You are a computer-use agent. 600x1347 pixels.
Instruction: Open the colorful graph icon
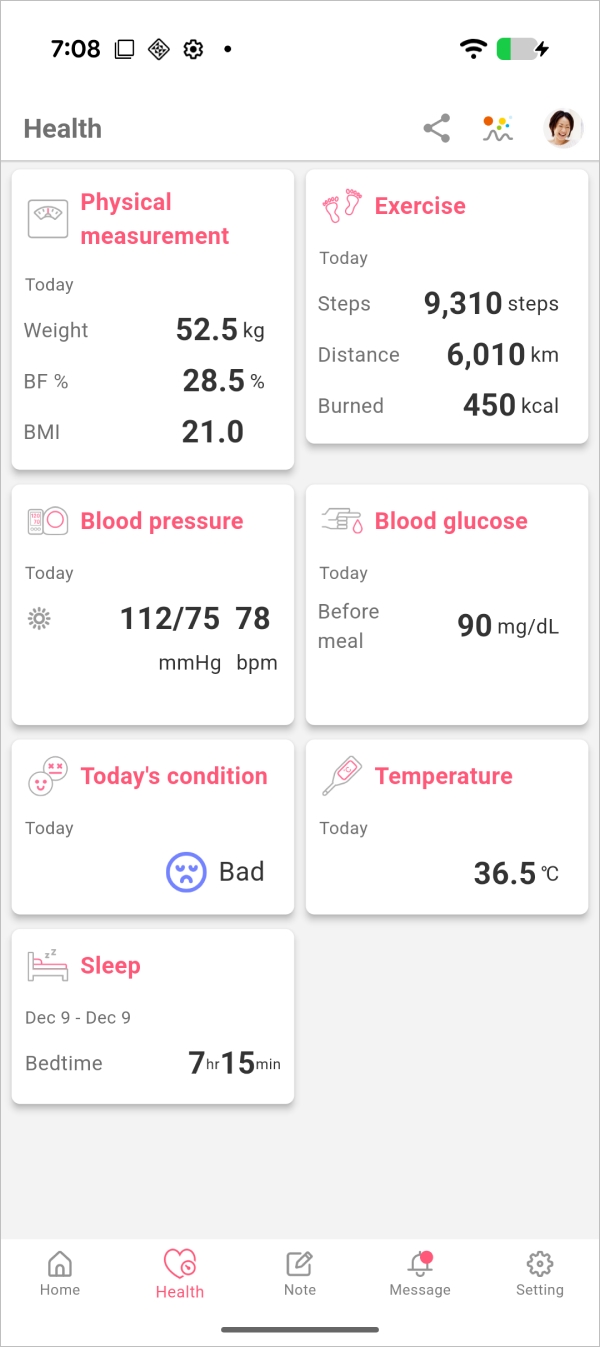pos(498,129)
